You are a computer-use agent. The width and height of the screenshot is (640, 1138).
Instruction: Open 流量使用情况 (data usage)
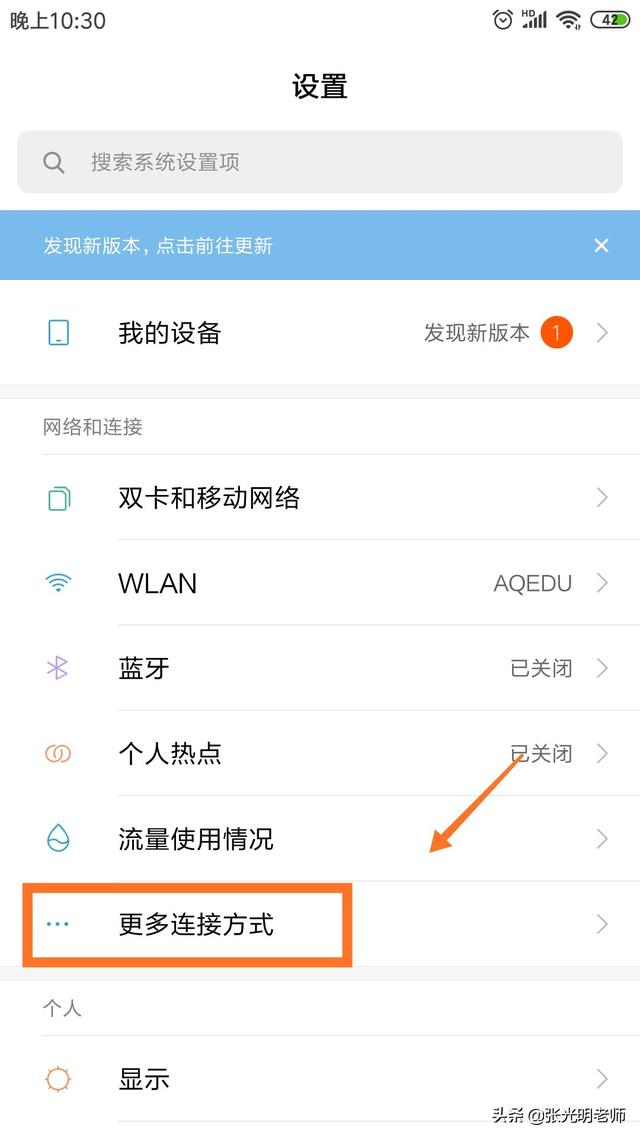coord(320,838)
